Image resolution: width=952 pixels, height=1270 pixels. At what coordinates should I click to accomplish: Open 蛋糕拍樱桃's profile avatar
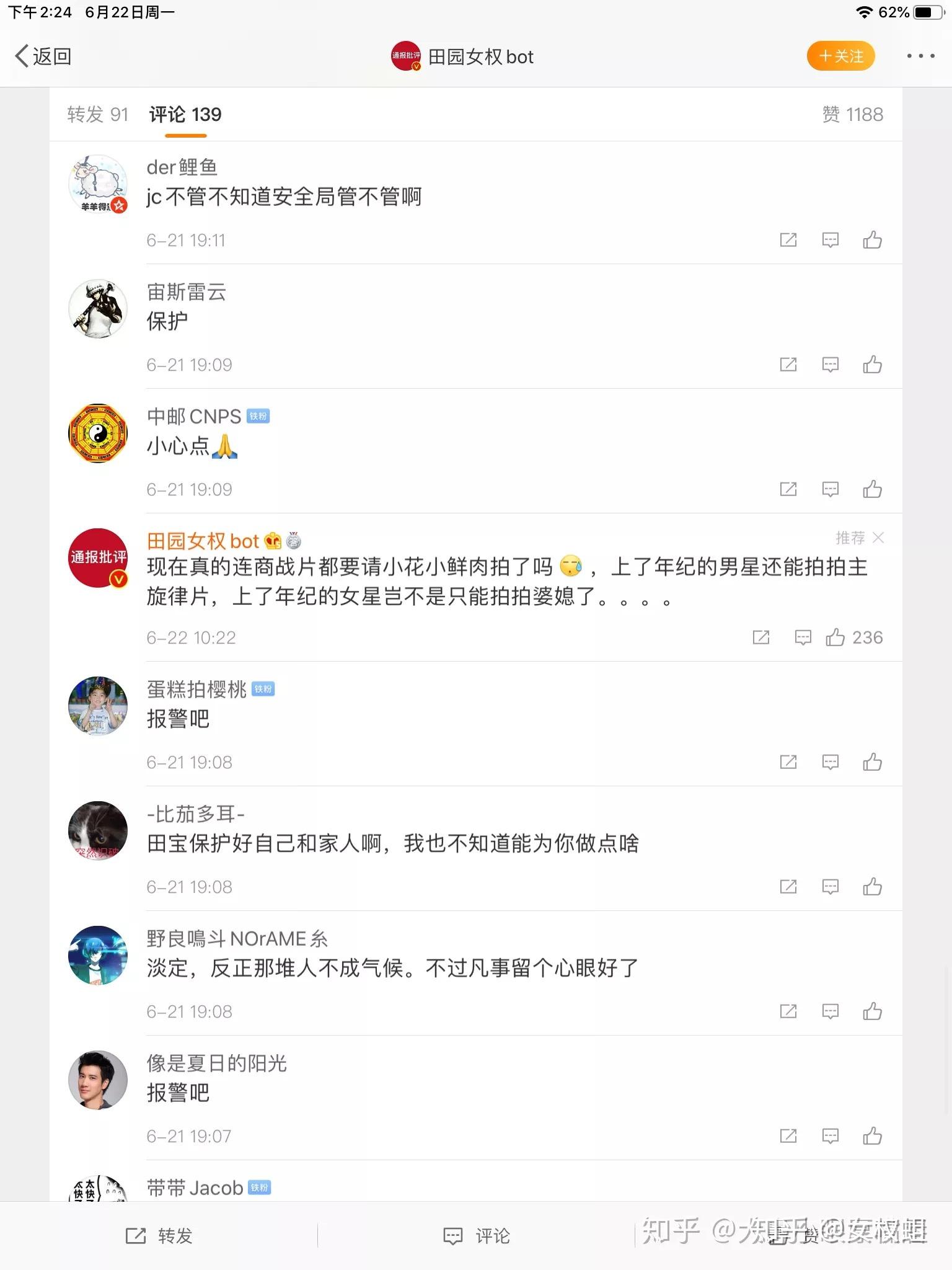point(98,706)
